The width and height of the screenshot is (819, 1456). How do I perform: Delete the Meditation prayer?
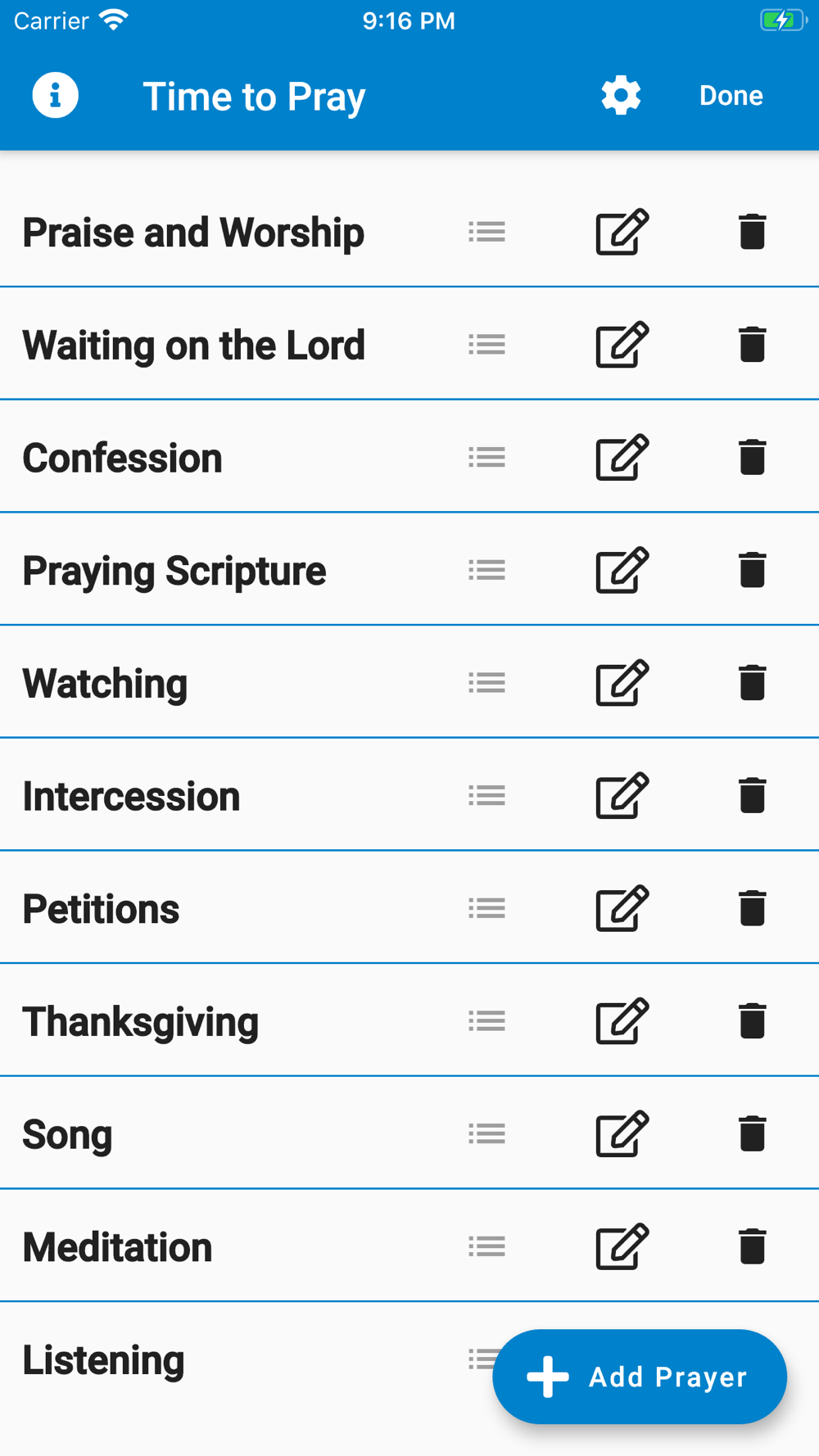[x=752, y=1246]
